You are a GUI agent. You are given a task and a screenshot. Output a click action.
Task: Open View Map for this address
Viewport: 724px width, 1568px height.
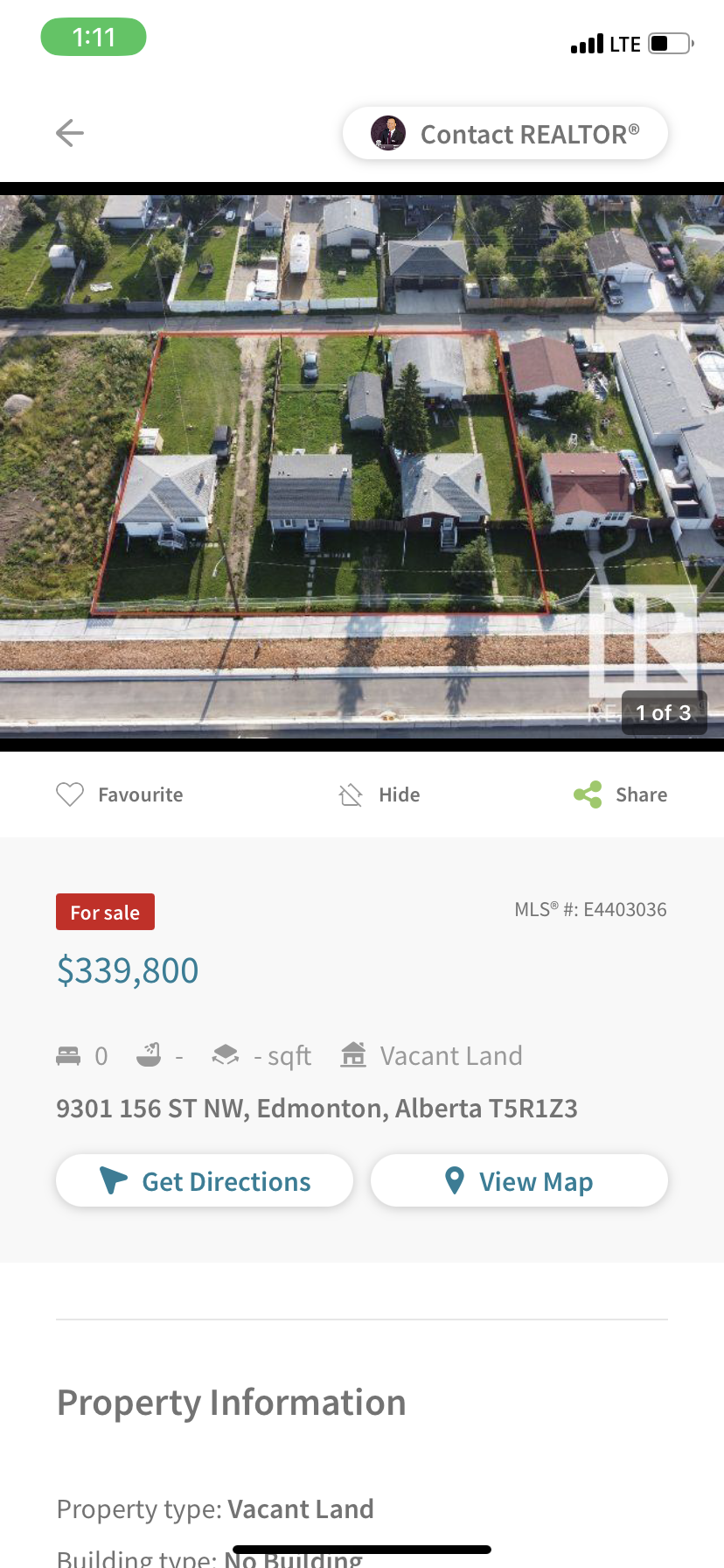(x=519, y=1181)
